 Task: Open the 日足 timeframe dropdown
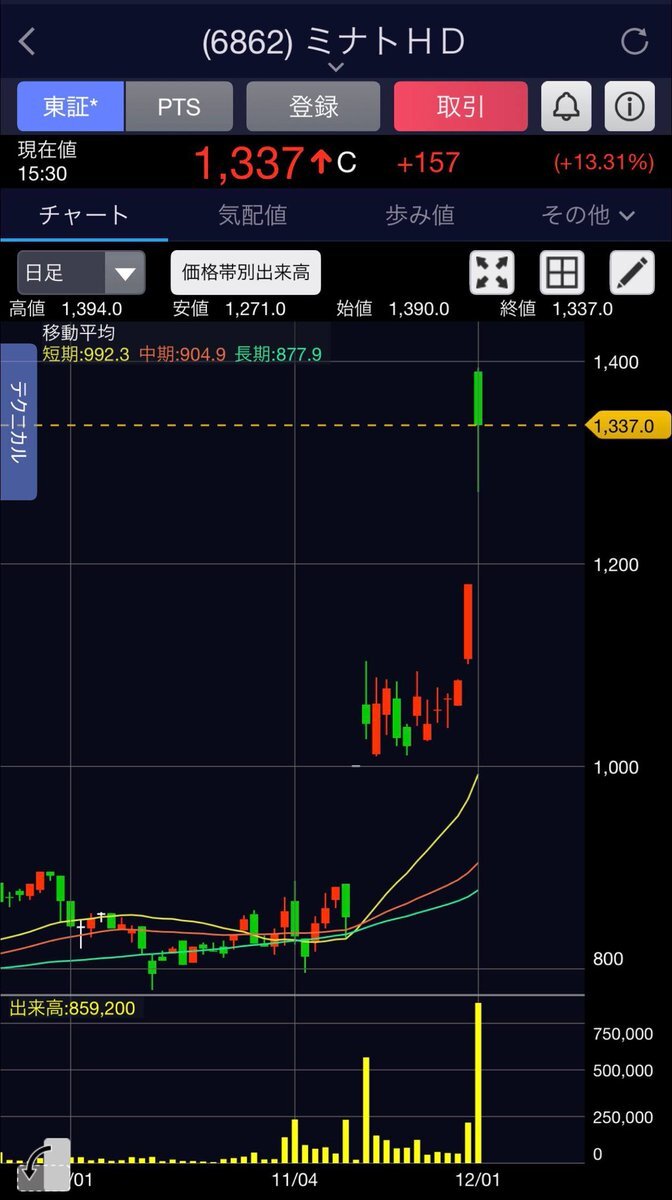81,273
